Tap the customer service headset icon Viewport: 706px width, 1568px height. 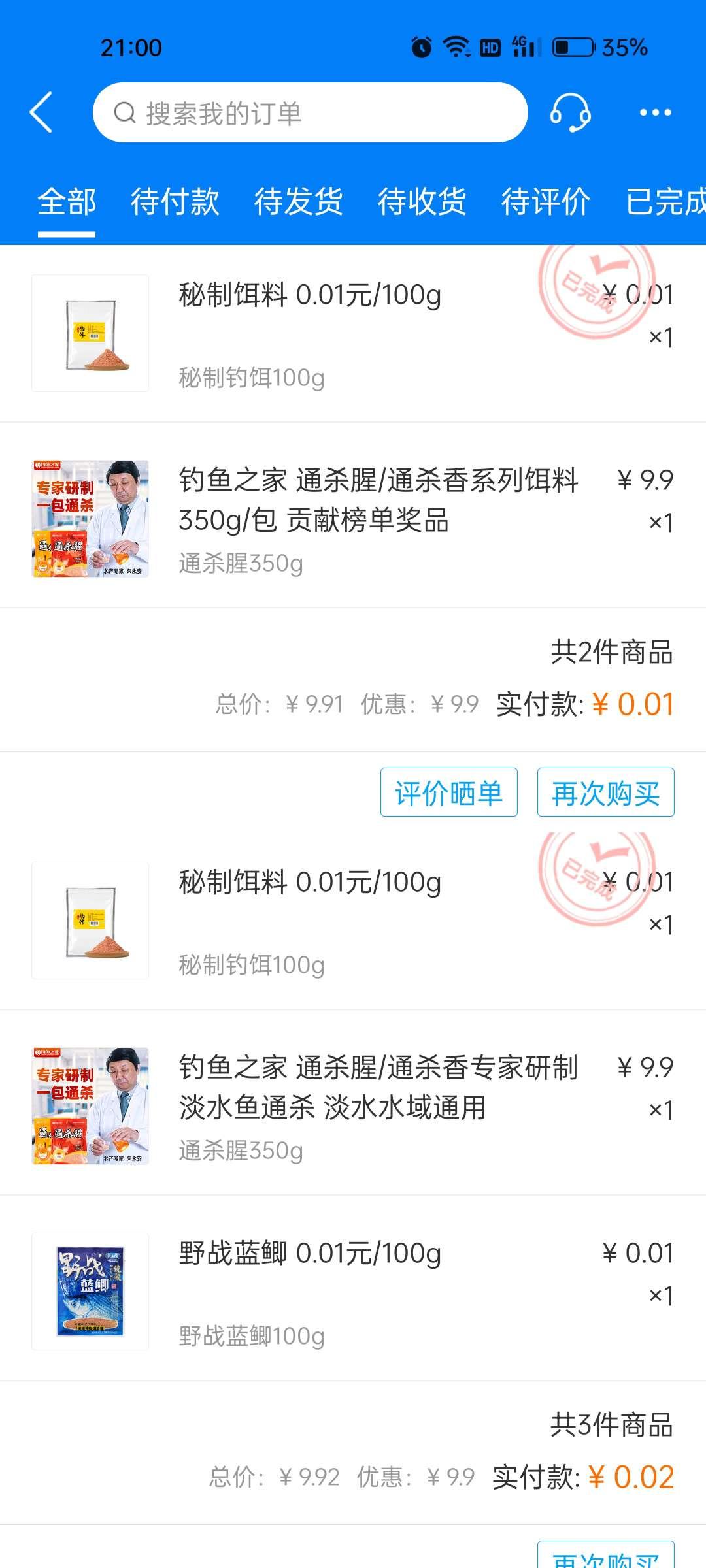pos(571,112)
